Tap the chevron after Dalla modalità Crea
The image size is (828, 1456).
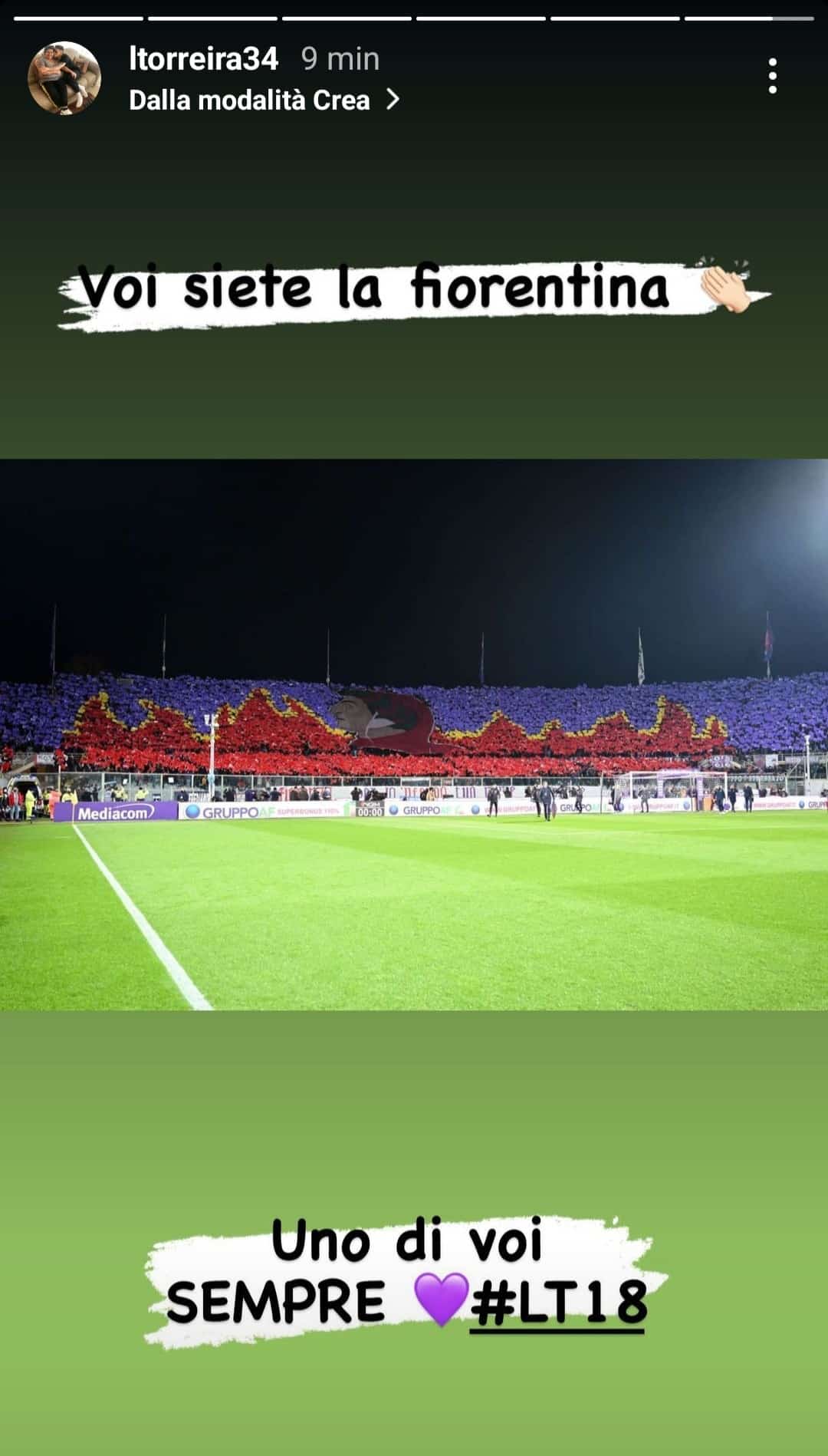pyautogui.click(x=393, y=100)
